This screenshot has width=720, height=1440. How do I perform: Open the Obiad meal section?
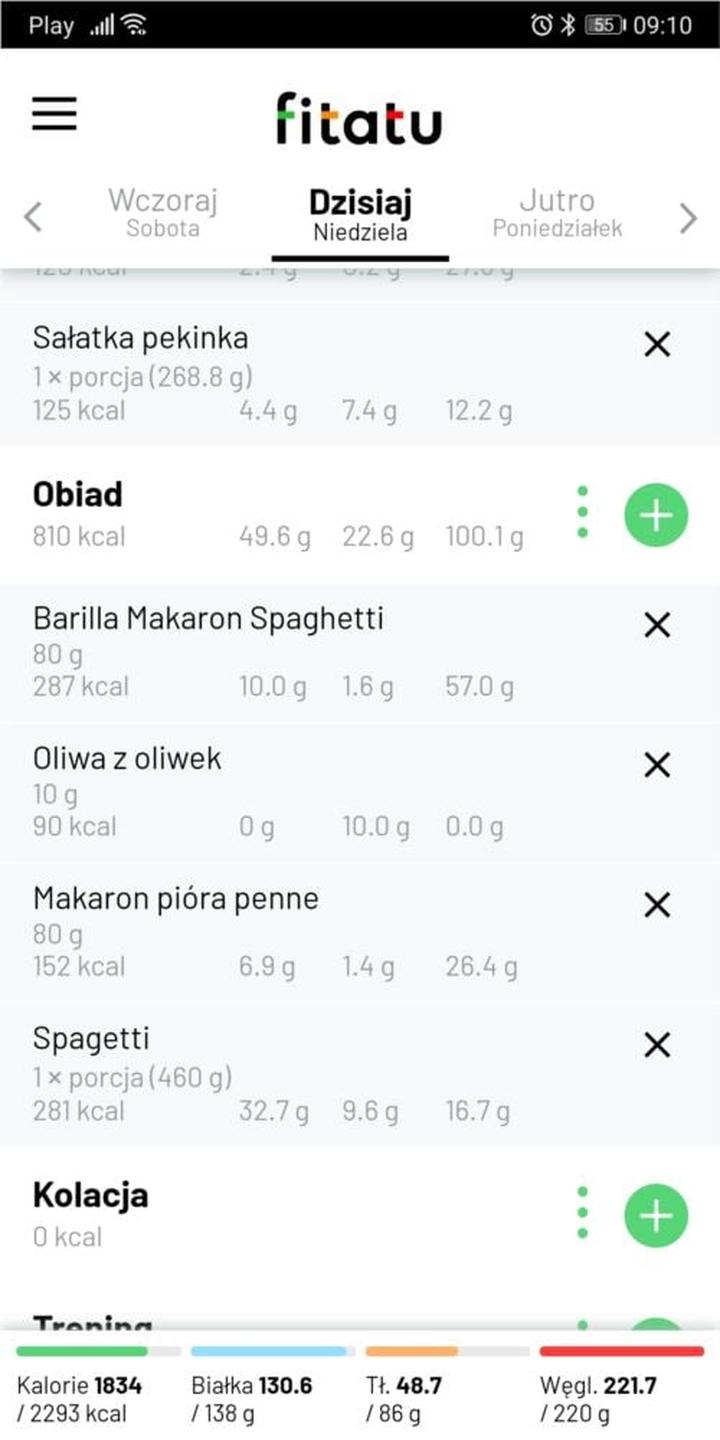pyautogui.click(x=78, y=494)
